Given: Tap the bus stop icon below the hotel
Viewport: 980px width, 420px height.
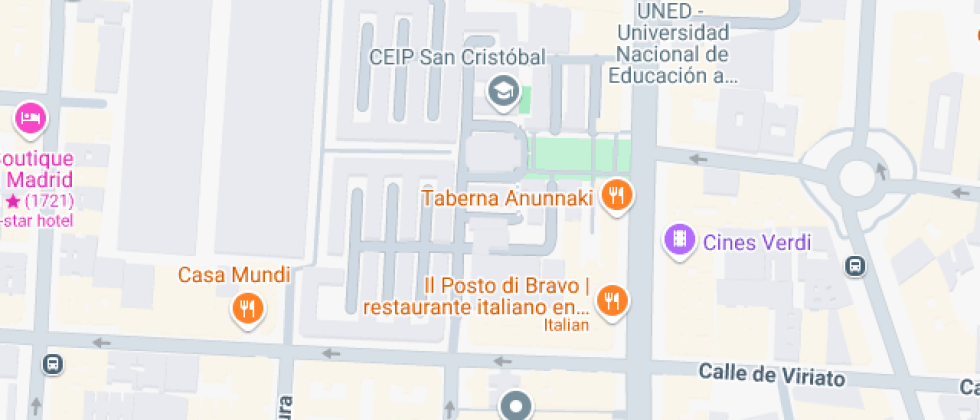Looking at the screenshot, I should click(53, 364).
